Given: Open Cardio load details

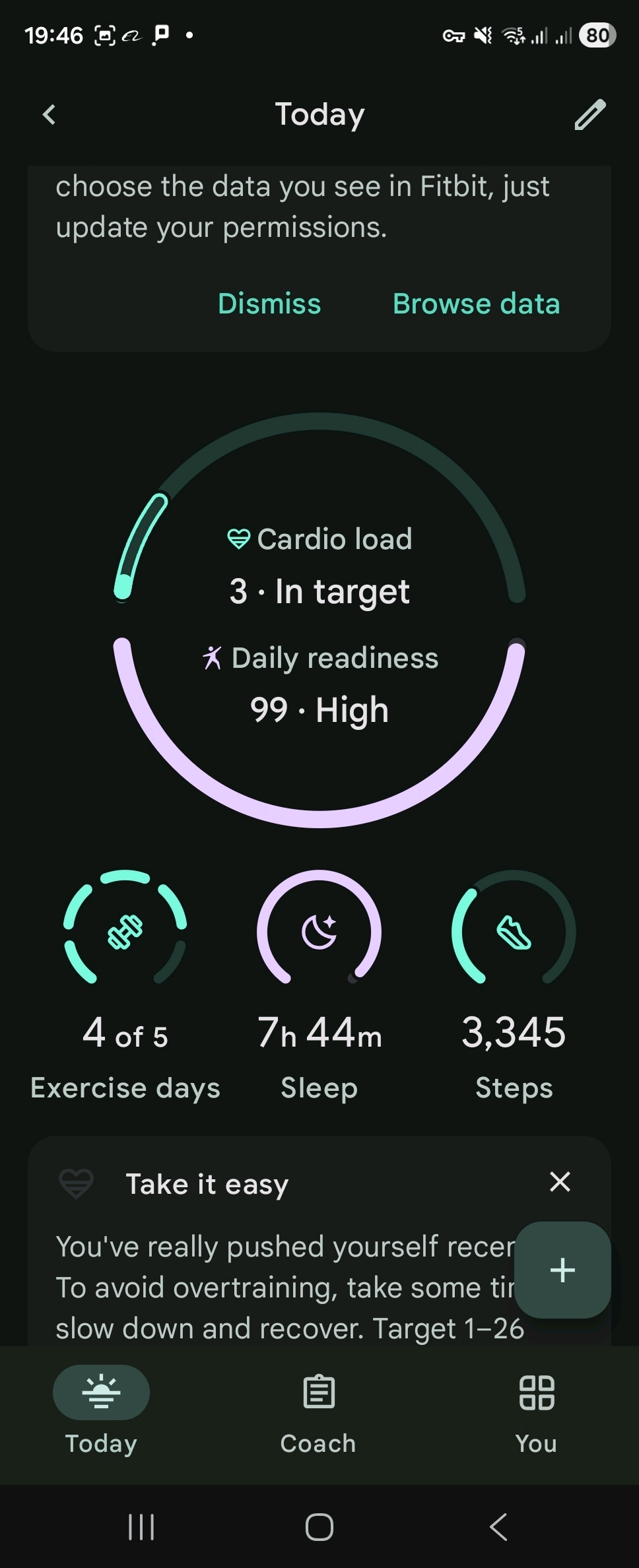Looking at the screenshot, I should 319,565.
